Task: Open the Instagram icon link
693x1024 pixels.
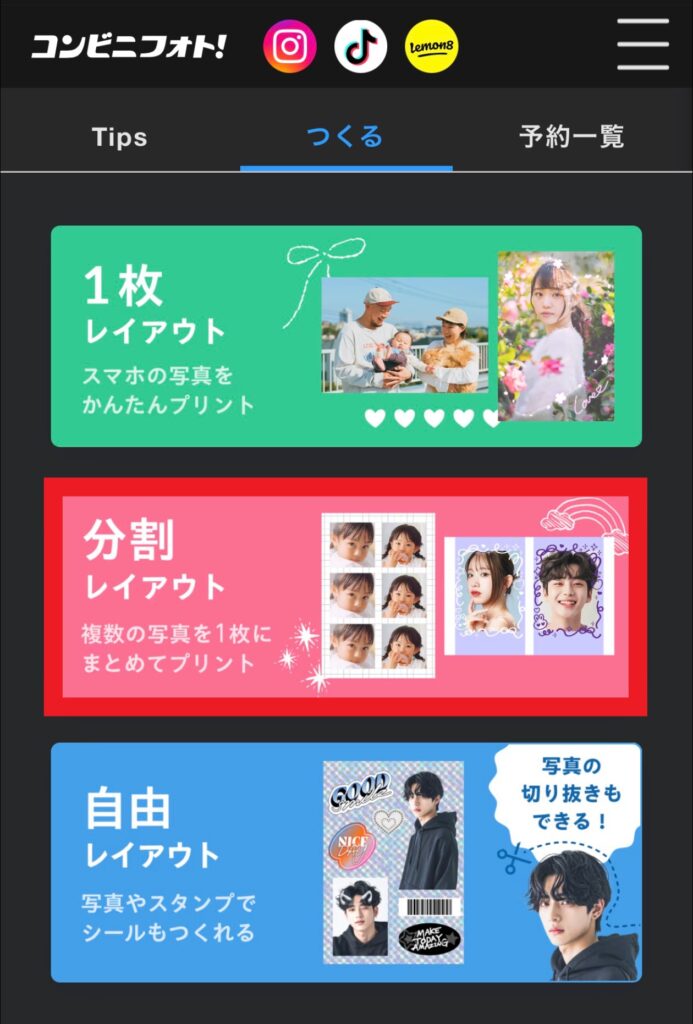Action: (x=290, y=46)
